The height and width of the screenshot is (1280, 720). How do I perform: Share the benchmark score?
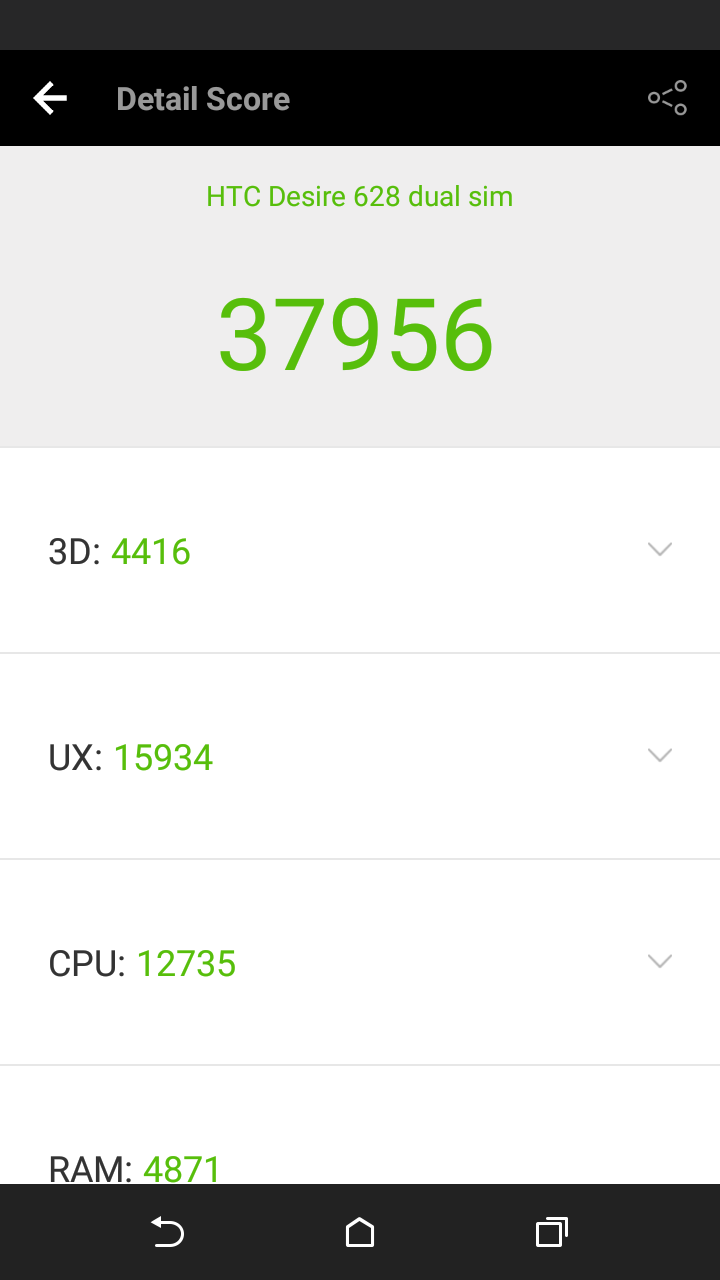[667, 98]
